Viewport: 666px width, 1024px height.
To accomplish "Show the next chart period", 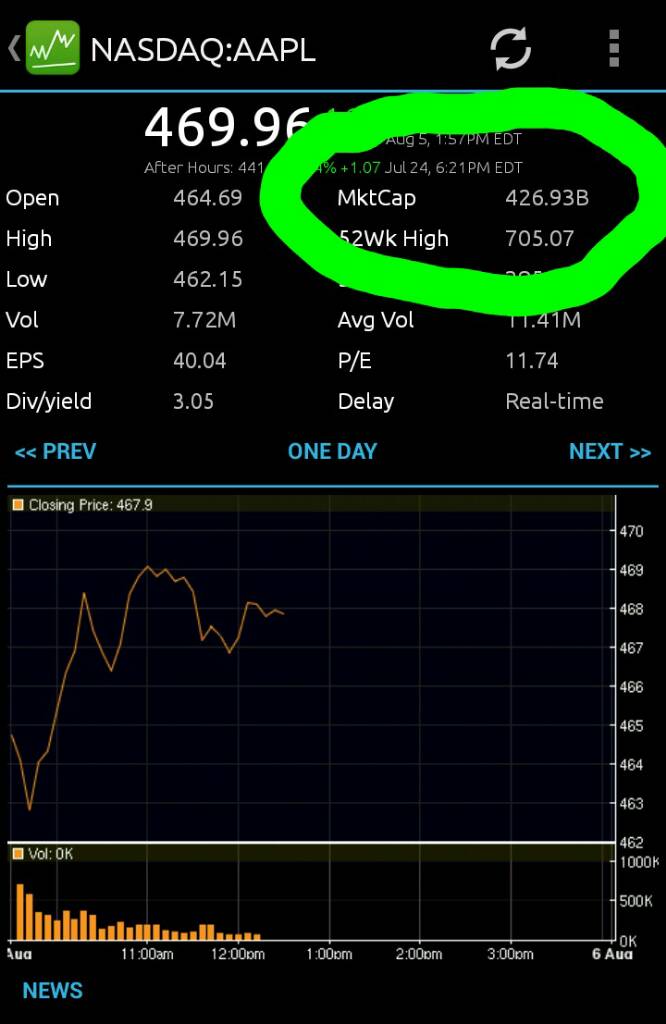I will point(609,452).
